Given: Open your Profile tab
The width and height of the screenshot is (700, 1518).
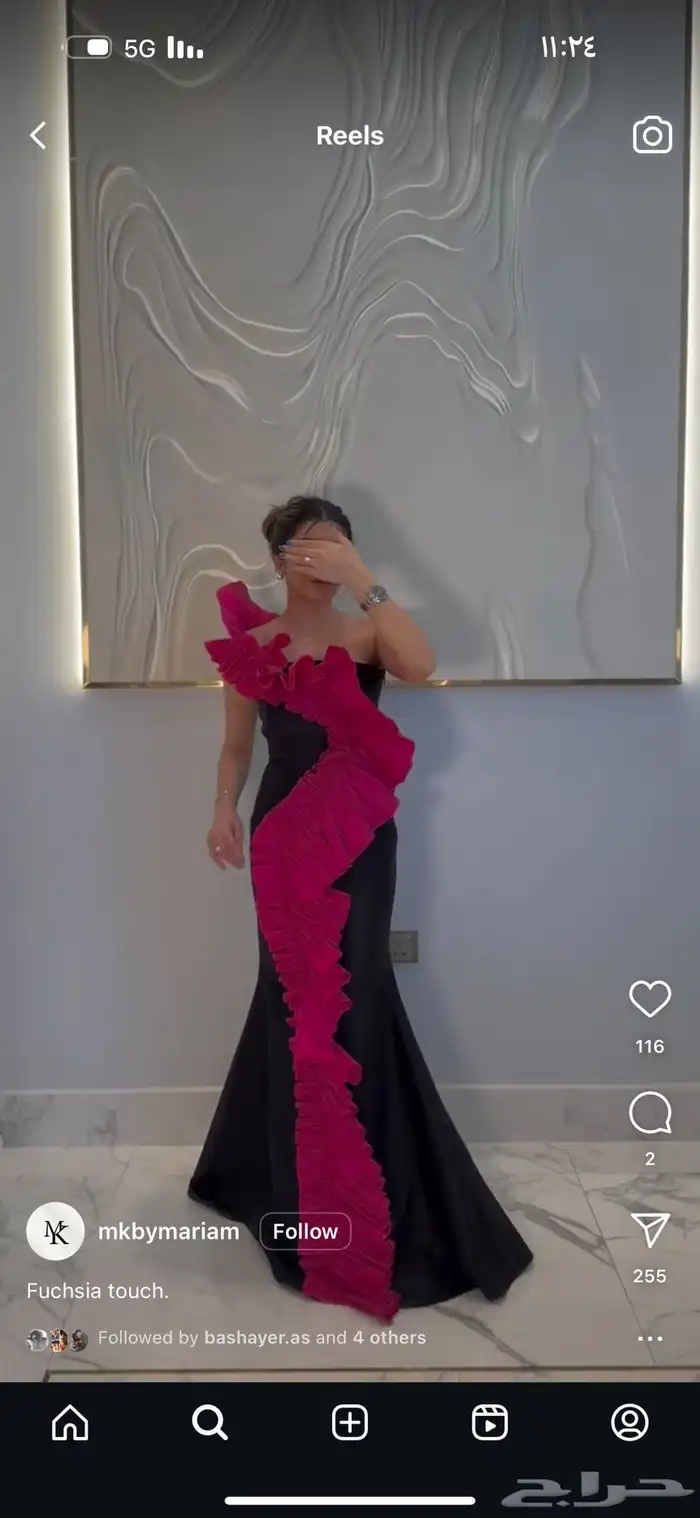Looking at the screenshot, I should point(630,1422).
